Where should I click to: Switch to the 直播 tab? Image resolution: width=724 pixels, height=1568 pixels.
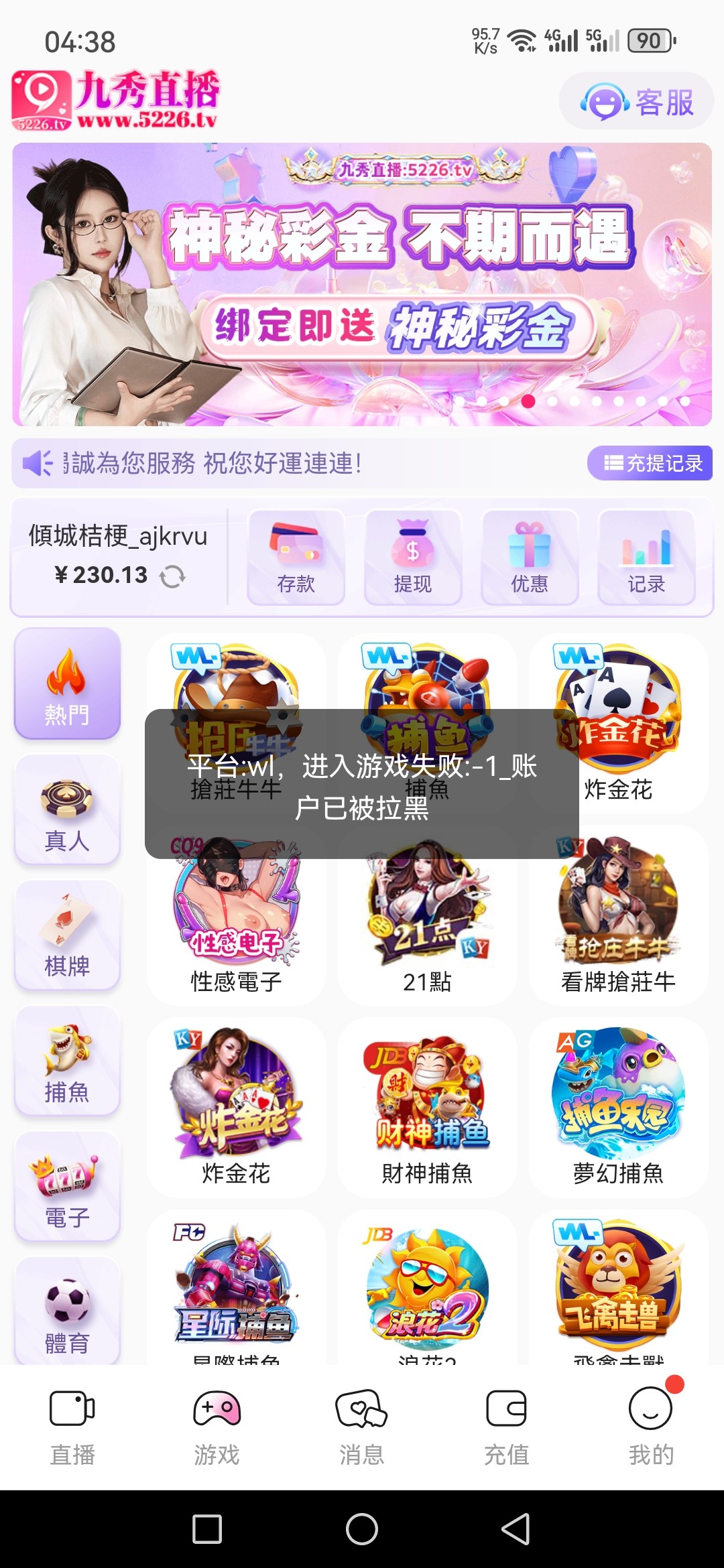click(72, 1426)
